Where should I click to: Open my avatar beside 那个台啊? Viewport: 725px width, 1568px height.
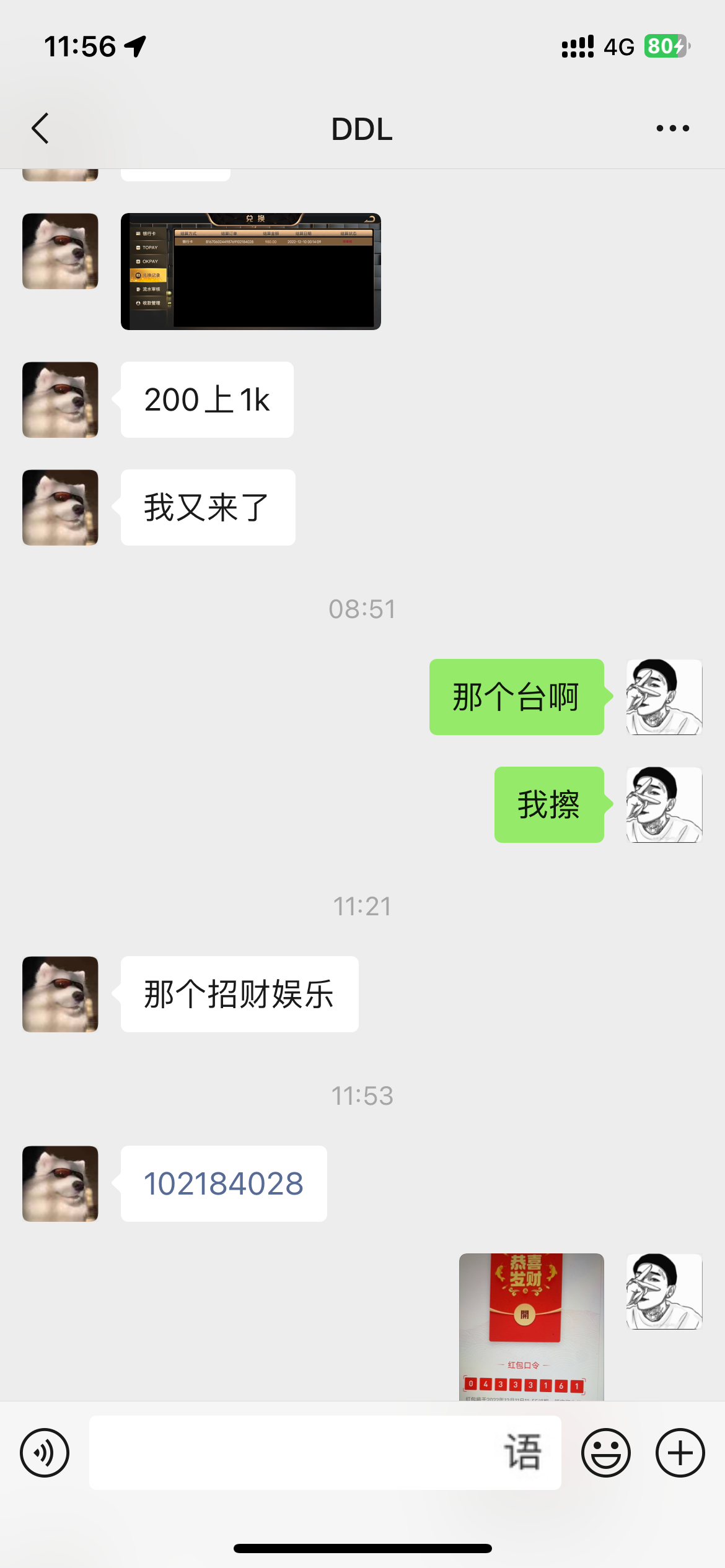click(x=664, y=697)
